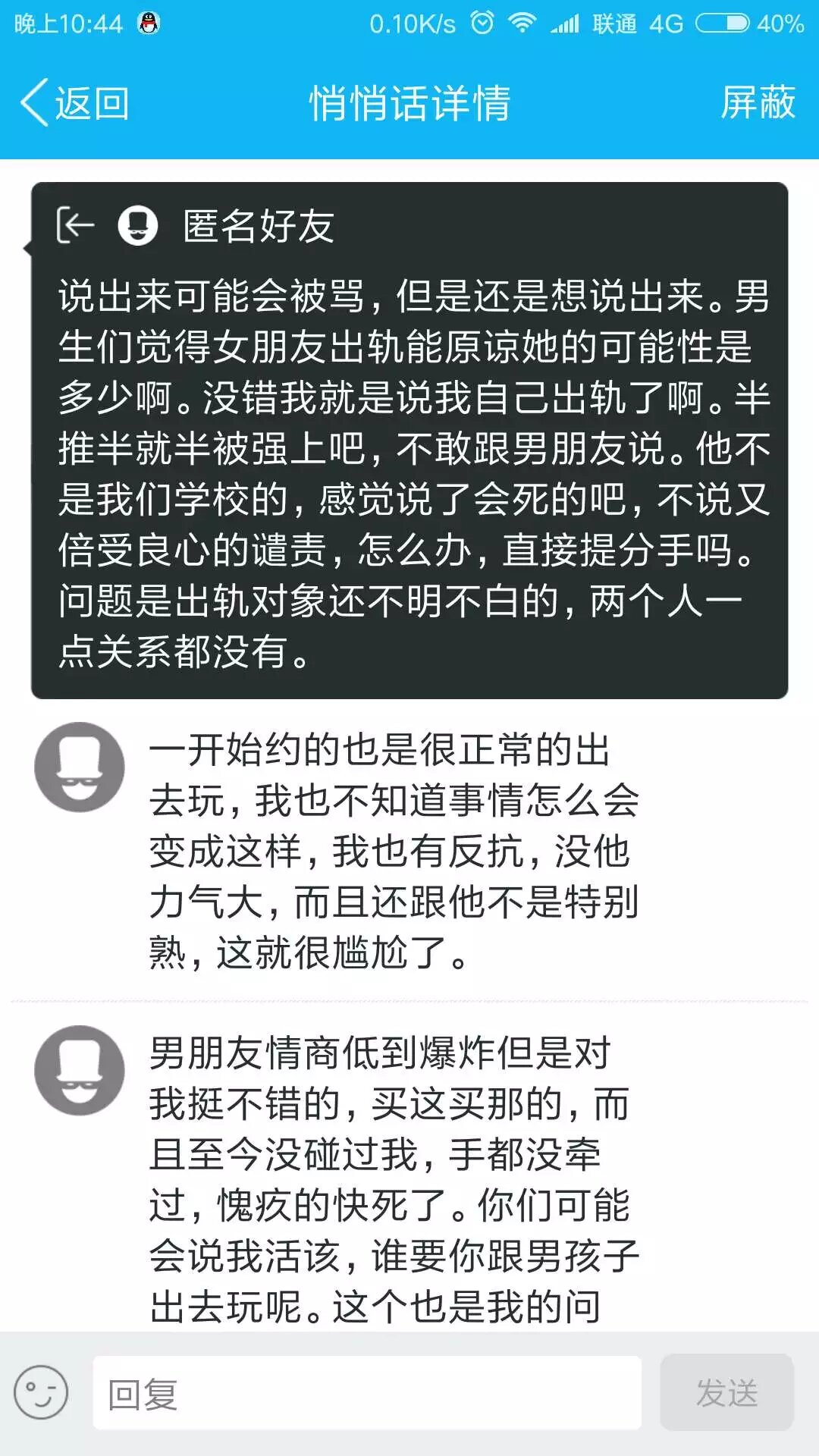Go back using the 返回 button
Viewport: 819px width, 1456px height.
(74, 102)
